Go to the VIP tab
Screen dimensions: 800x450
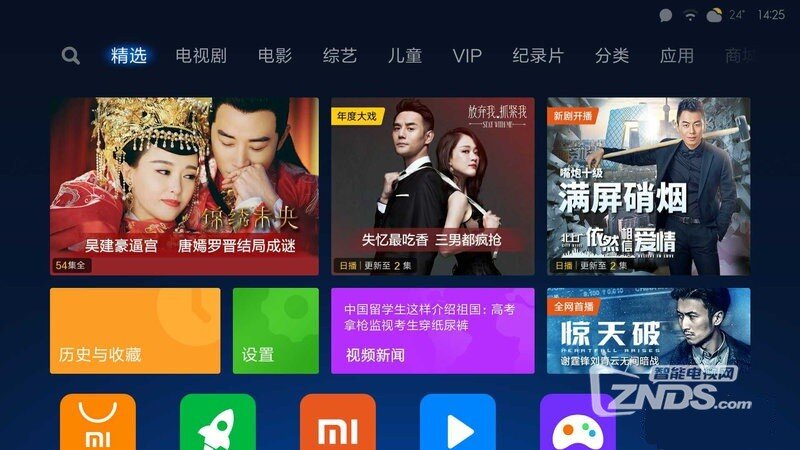(467, 56)
